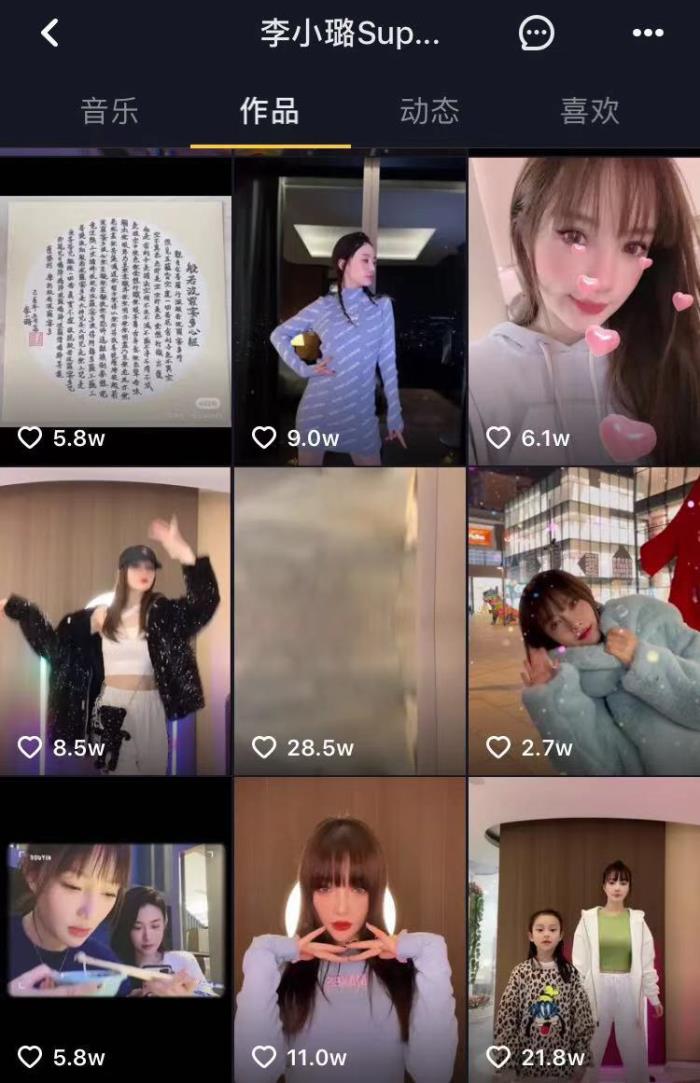Switch to the 音乐 tab

coord(109,111)
